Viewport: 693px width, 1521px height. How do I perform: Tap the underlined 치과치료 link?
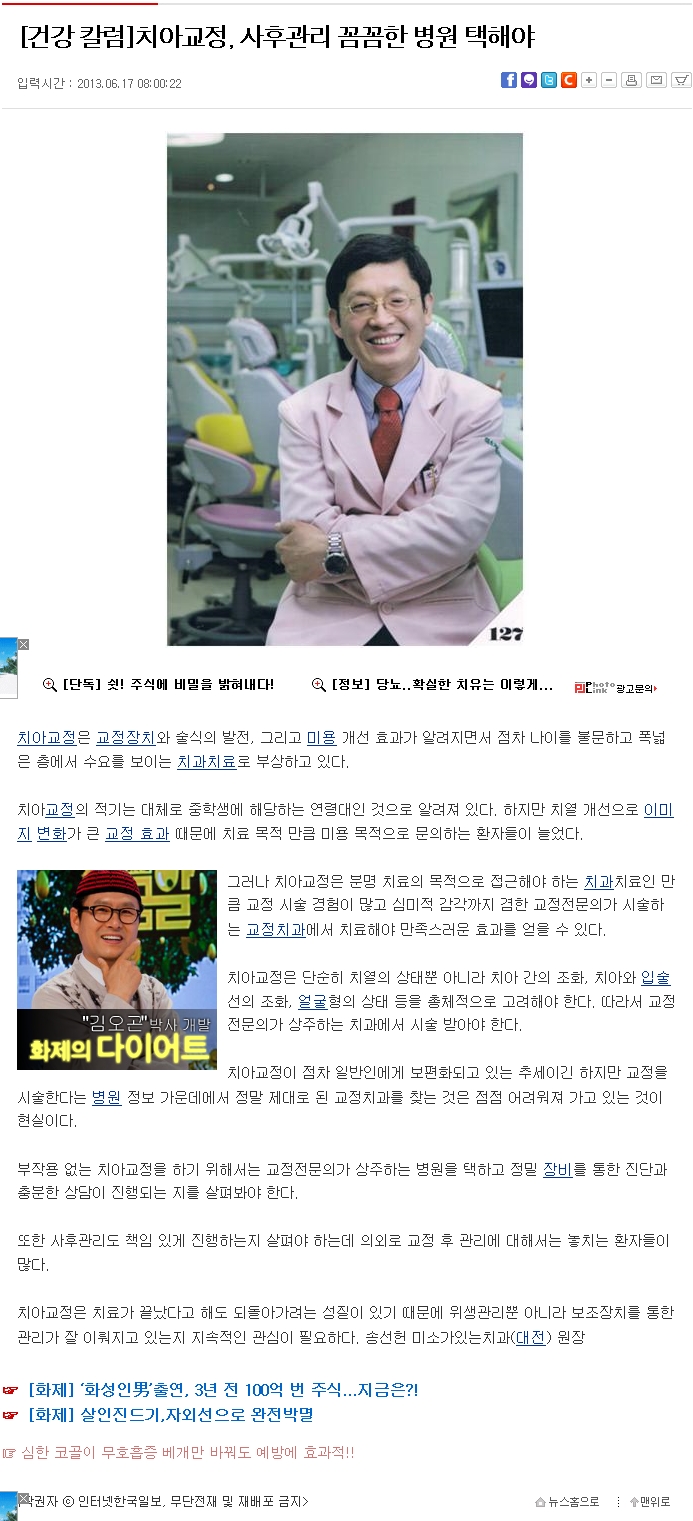click(206, 762)
